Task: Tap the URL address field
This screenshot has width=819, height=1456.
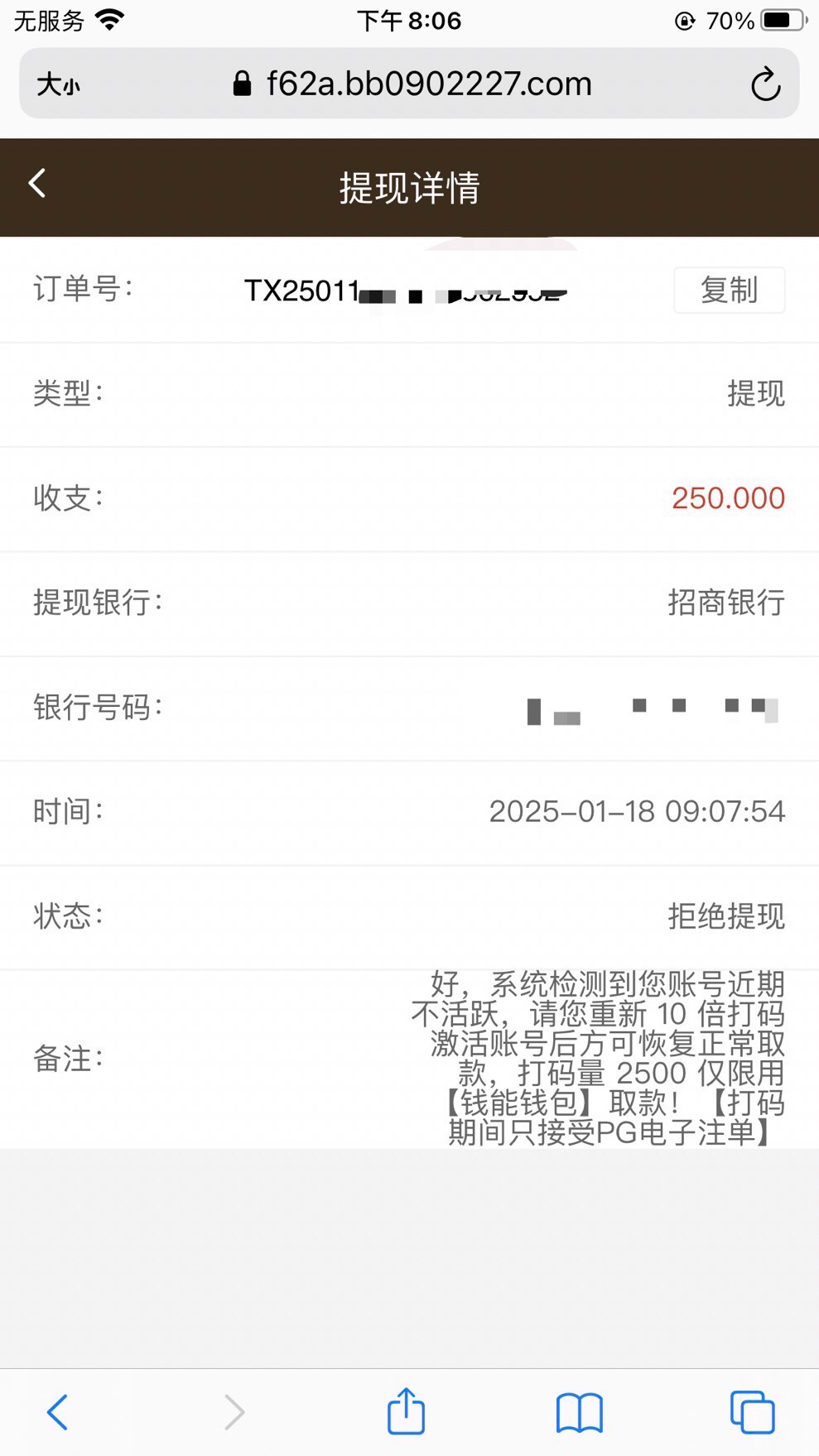Action: [x=414, y=84]
